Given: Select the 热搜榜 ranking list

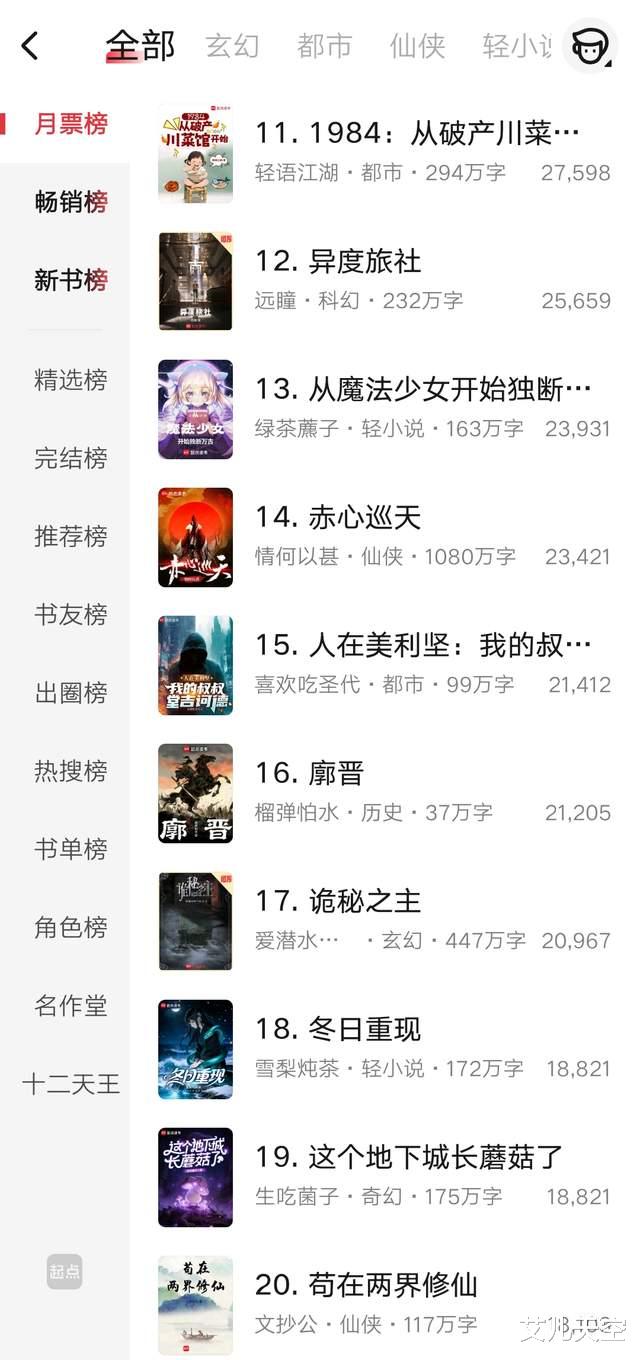Looking at the screenshot, I should (70, 771).
